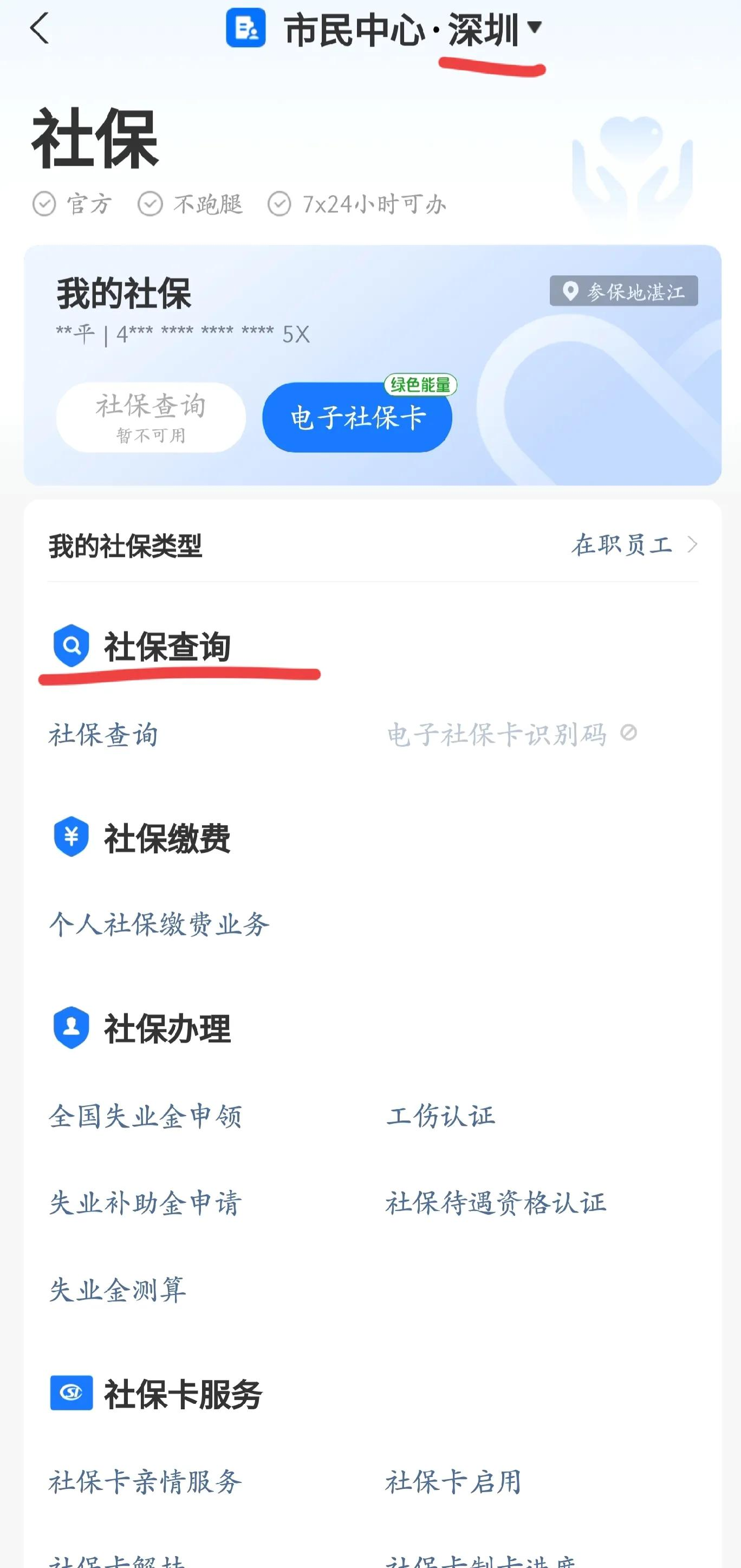This screenshot has height=1568, width=741.
Task: Expand the 在职员工 chevron
Action: click(693, 545)
